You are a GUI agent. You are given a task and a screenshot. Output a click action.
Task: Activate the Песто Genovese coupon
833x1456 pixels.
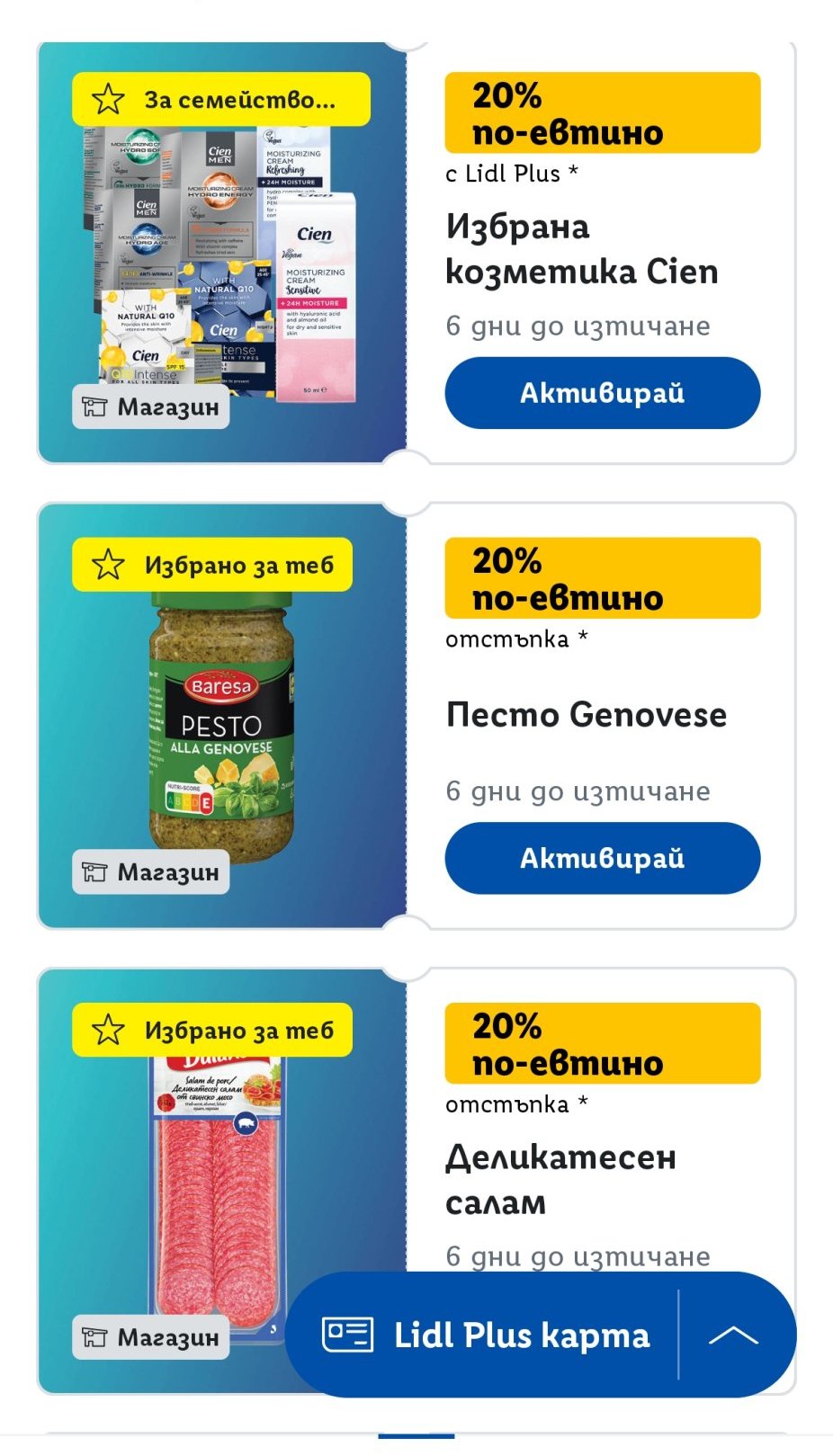point(602,858)
